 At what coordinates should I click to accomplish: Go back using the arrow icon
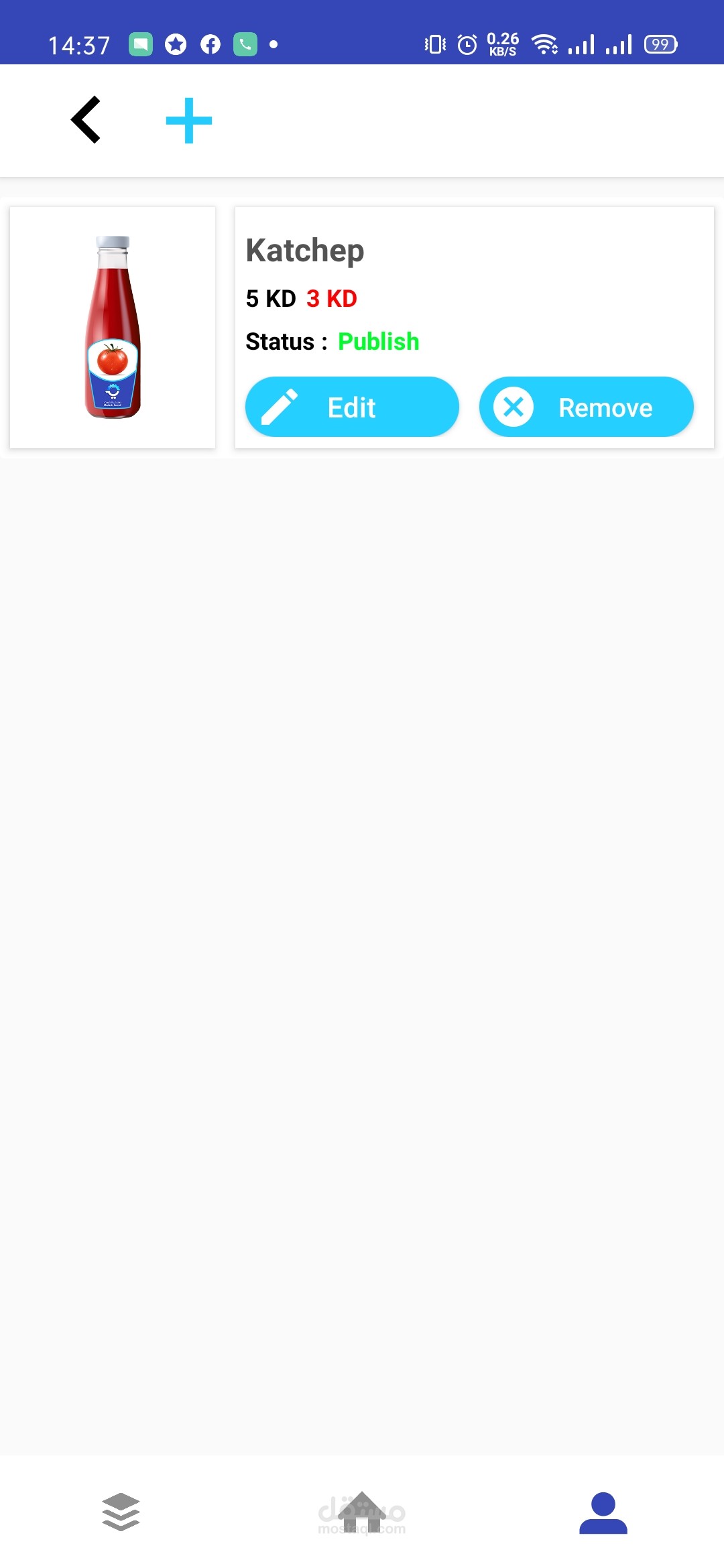tap(86, 120)
